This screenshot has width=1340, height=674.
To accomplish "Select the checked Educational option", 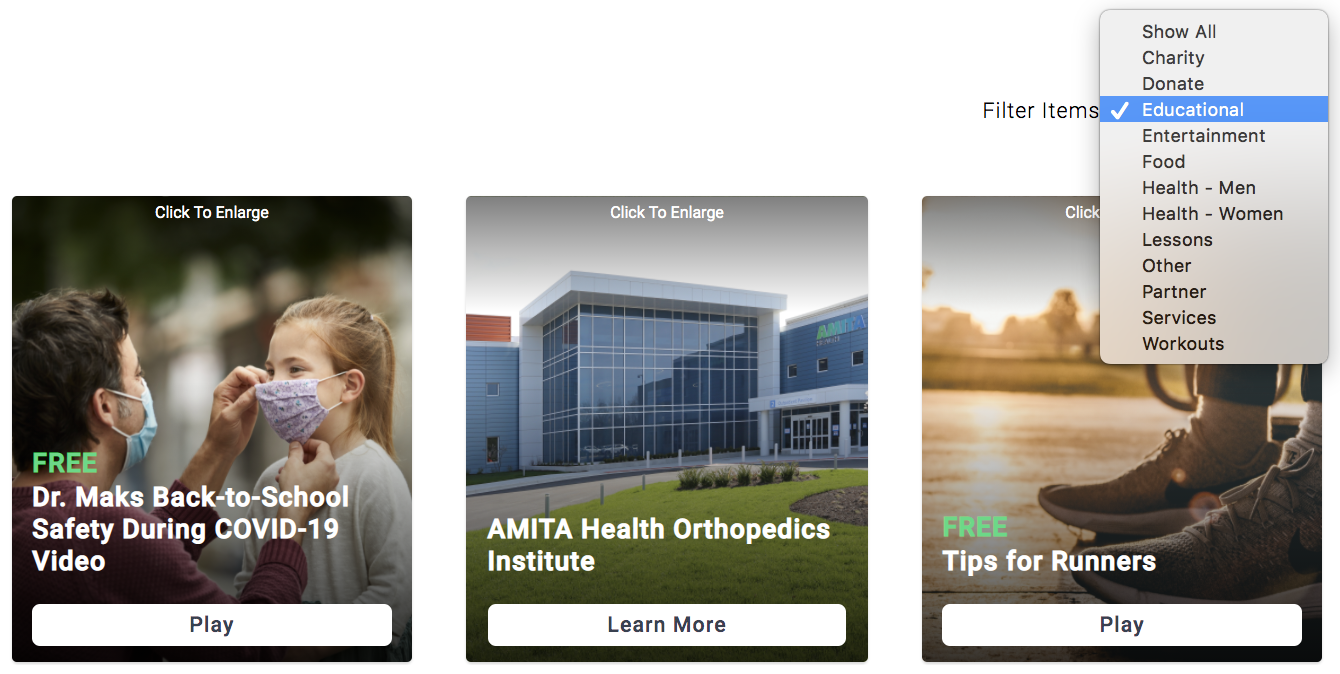I will point(1193,110).
